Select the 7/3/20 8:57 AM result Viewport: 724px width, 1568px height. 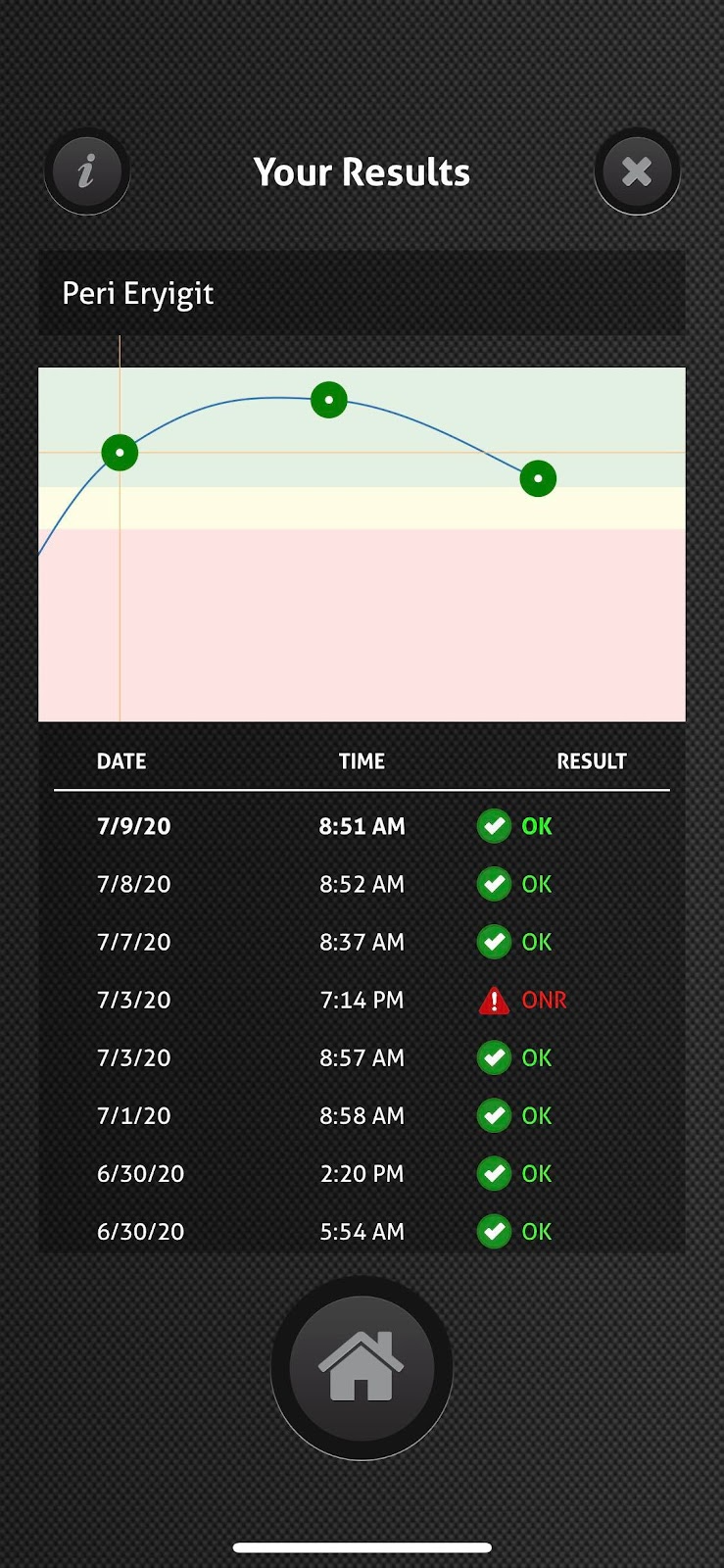pyautogui.click(x=362, y=1057)
